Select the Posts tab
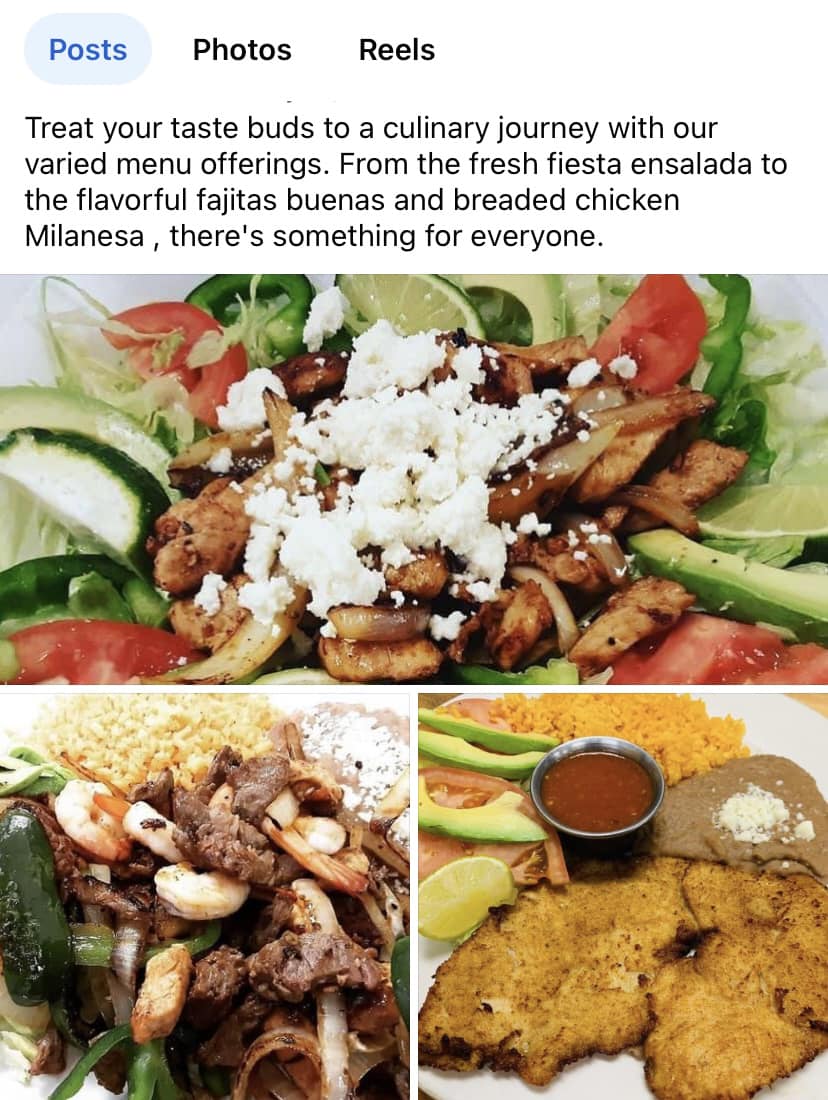 tap(88, 50)
